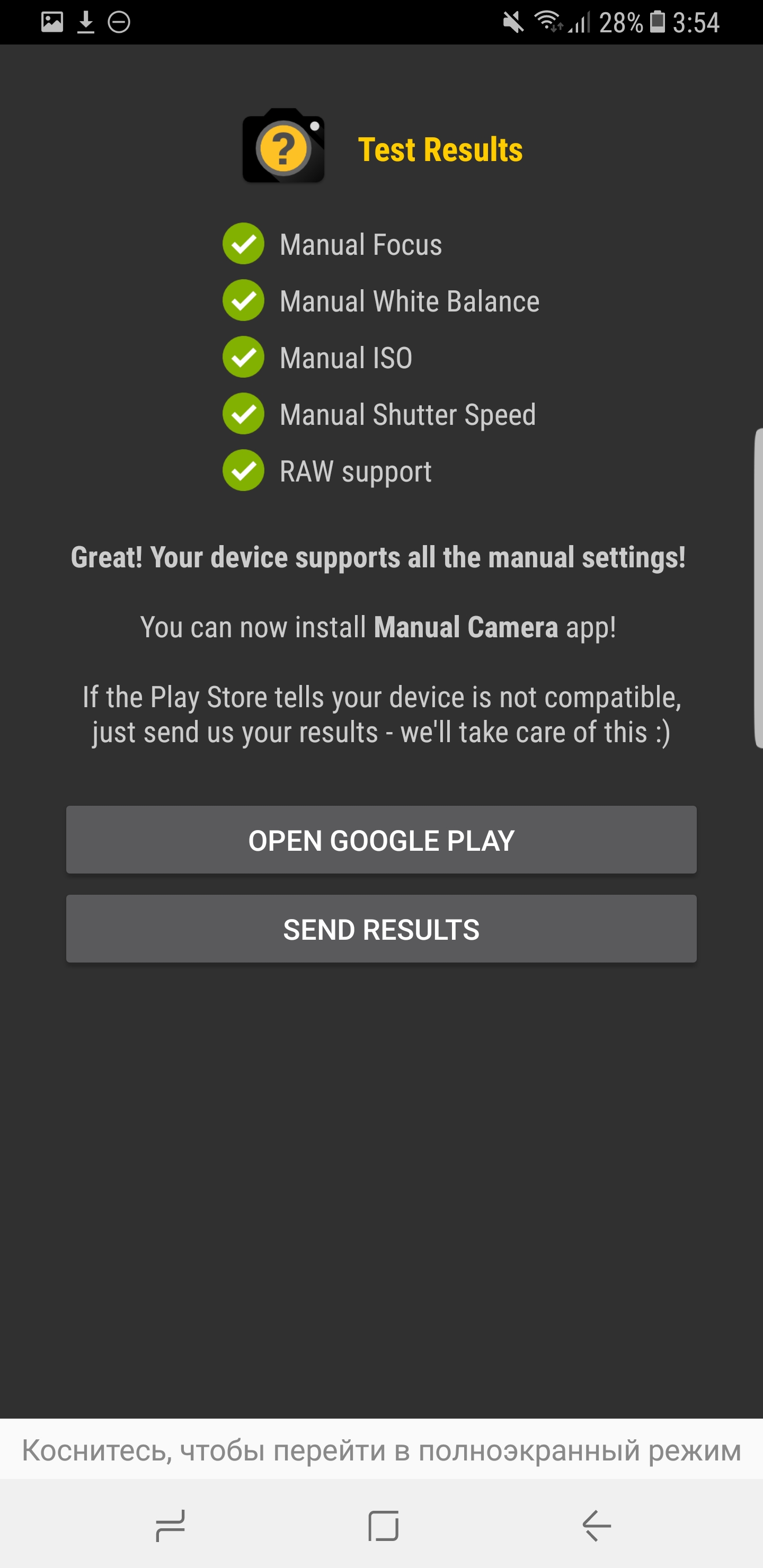Tap the full-screen mode prompt bar
Screen dimensions: 763x1568
click(381, 1450)
